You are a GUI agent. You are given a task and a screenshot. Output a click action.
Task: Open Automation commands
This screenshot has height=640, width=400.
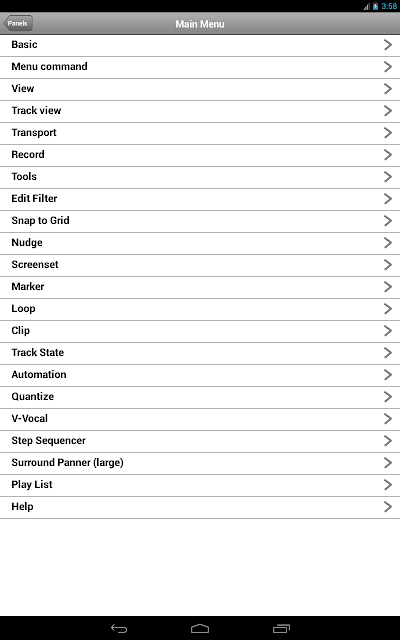pyautogui.click(x=200, y=376)
